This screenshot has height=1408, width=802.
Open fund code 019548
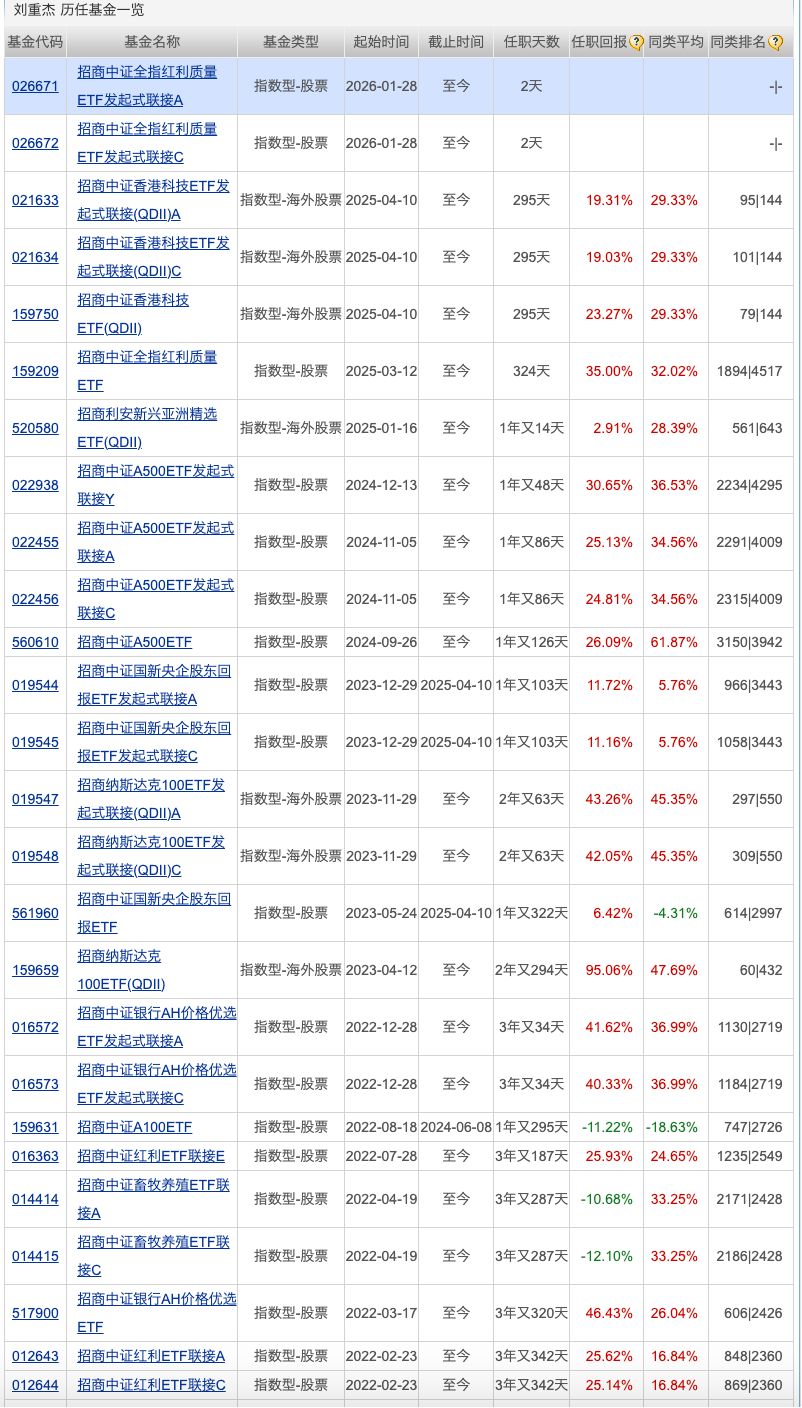[x=35, y=856]
